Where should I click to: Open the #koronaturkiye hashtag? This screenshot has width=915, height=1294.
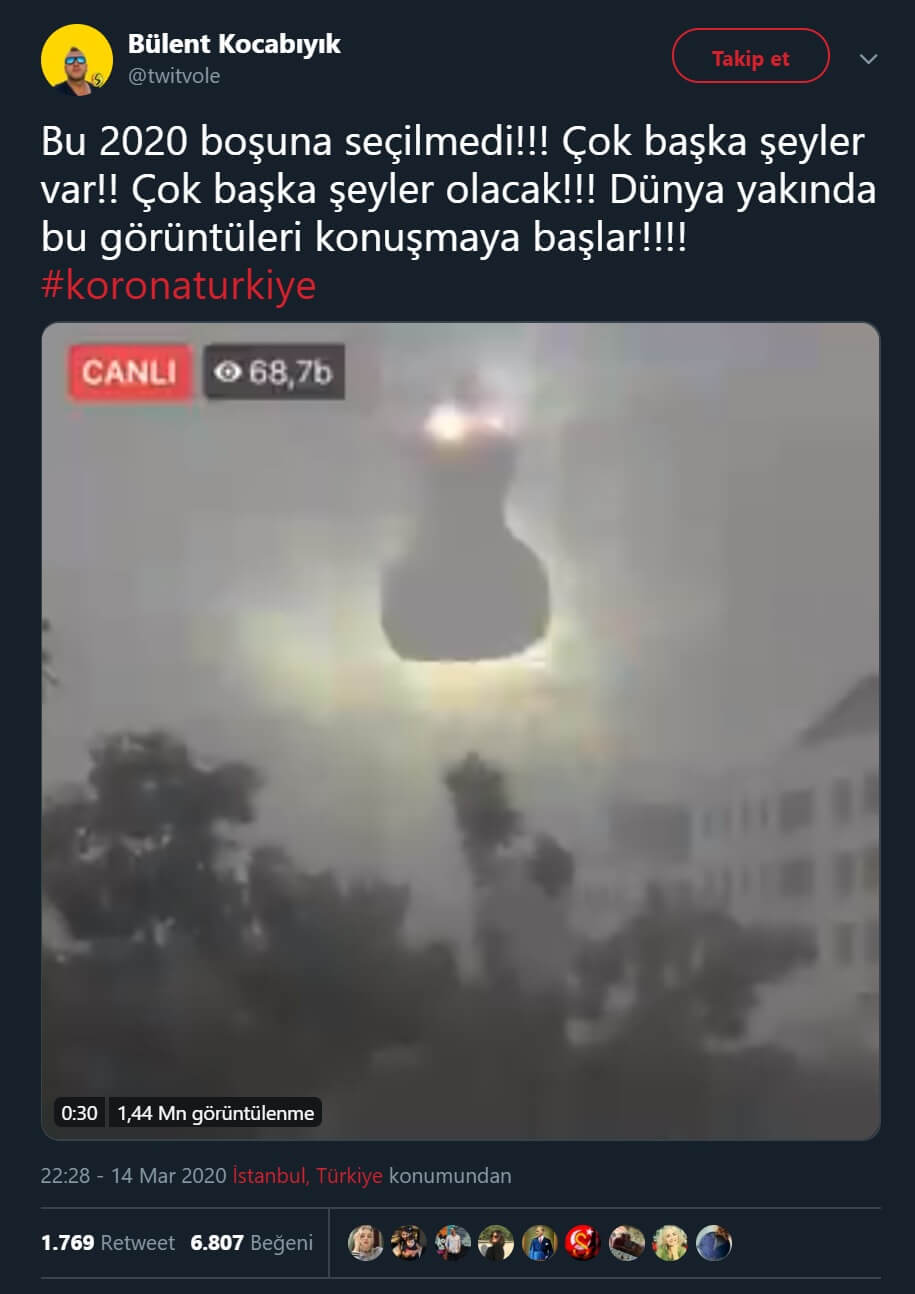tap(178, 286)
